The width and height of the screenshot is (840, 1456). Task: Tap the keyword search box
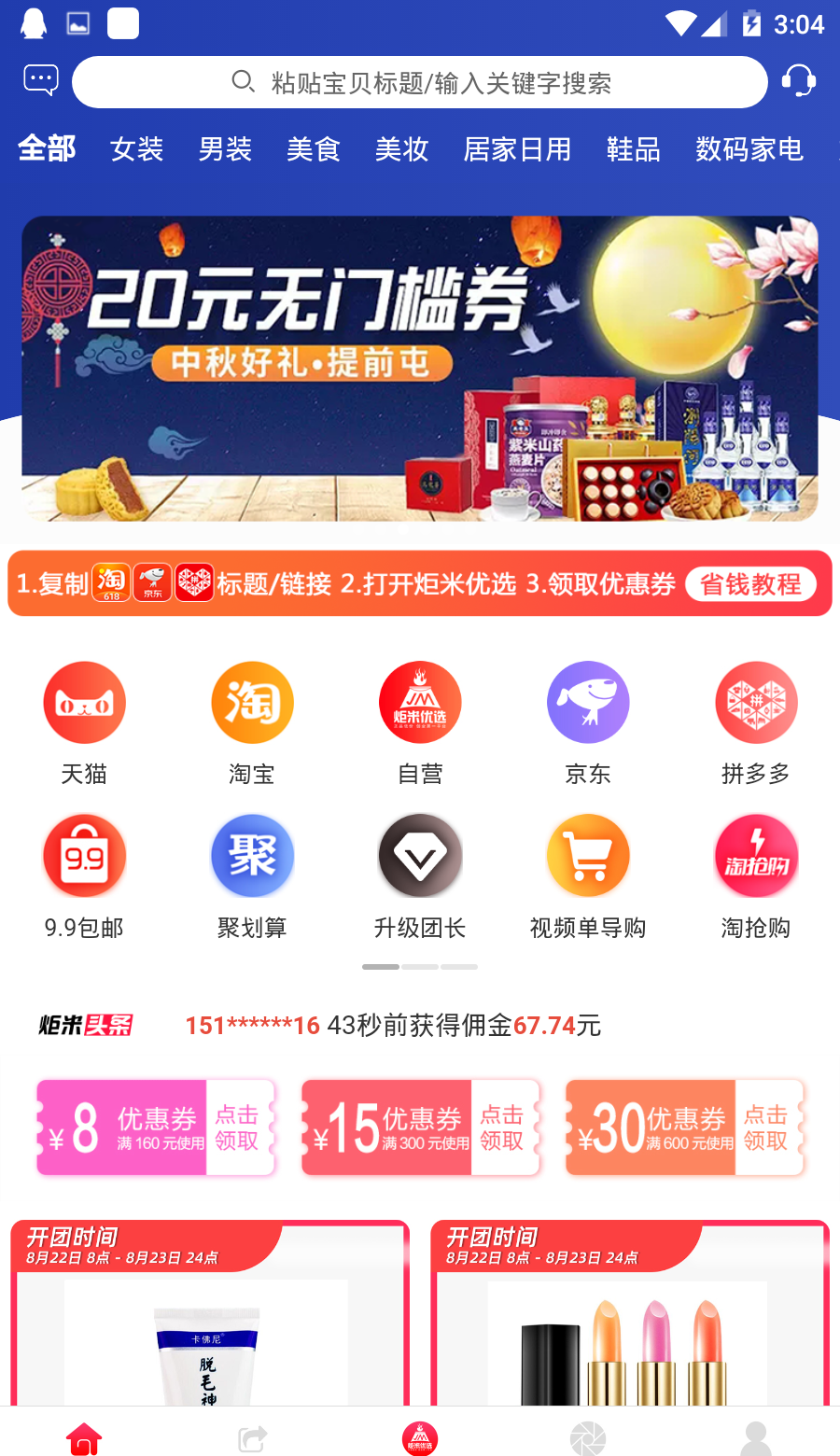(x=420, y=83)
